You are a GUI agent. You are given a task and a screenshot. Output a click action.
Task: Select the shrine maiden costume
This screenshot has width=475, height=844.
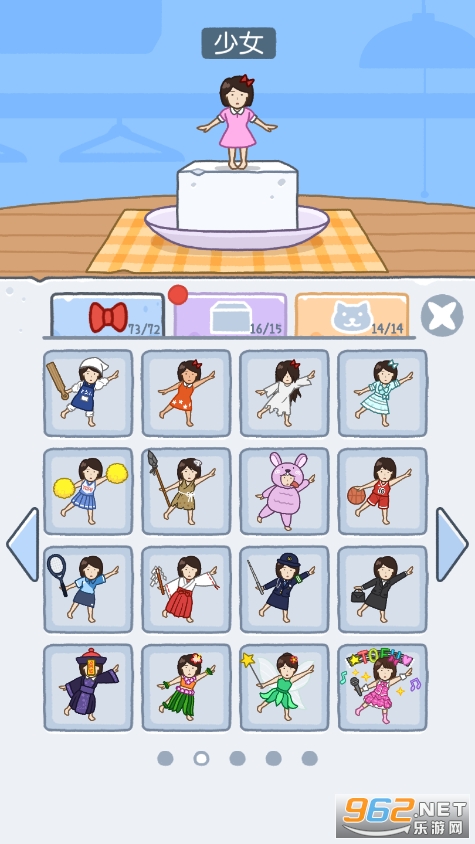[x=186, y=589]
